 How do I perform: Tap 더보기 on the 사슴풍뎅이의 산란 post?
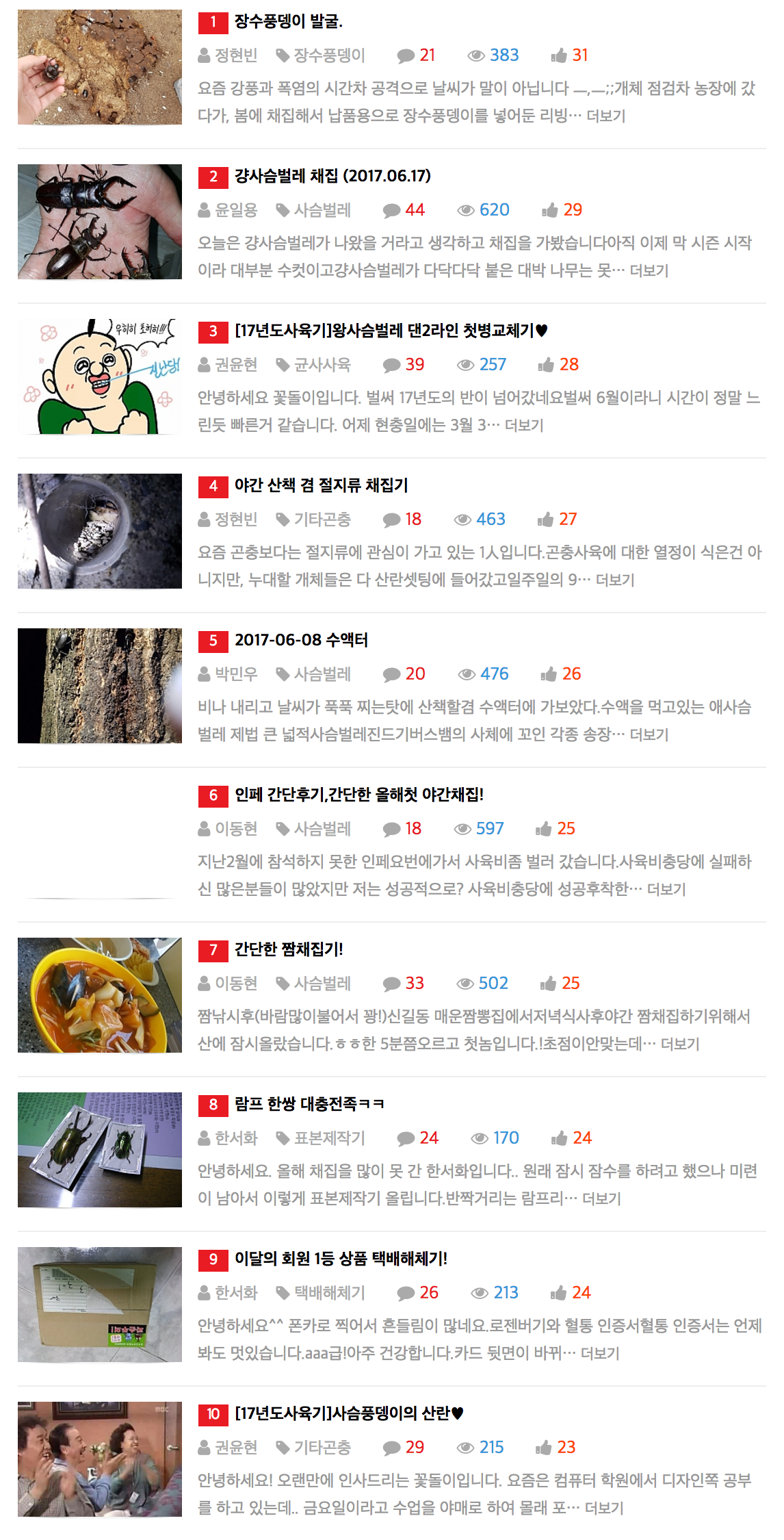click(604, 1508)
